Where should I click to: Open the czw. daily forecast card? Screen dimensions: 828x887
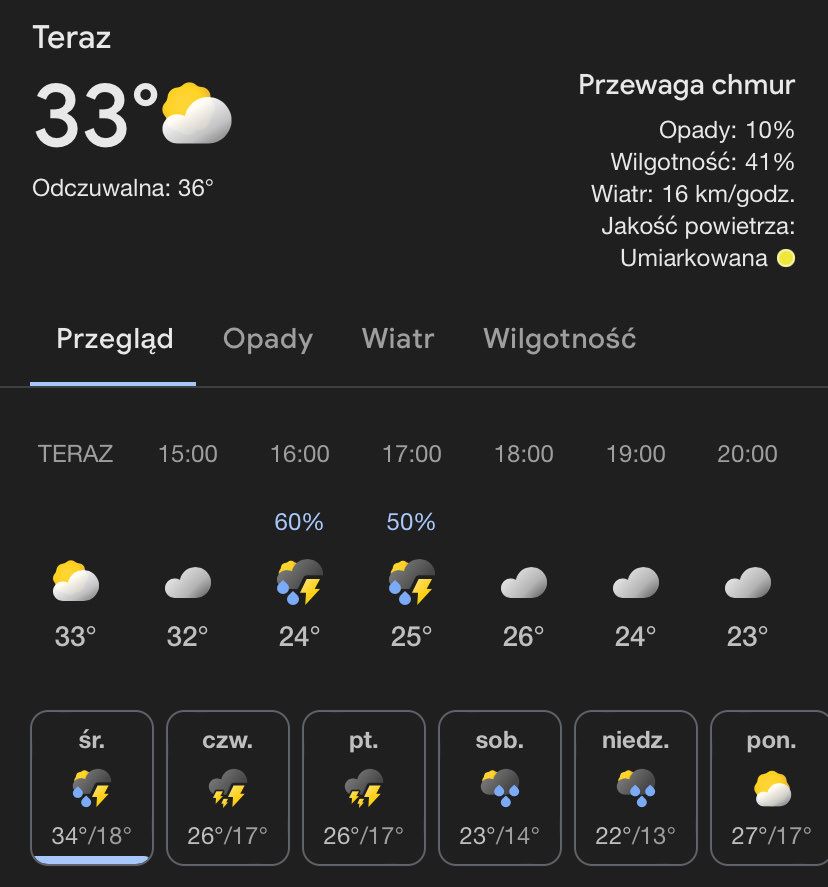[228, 787]
